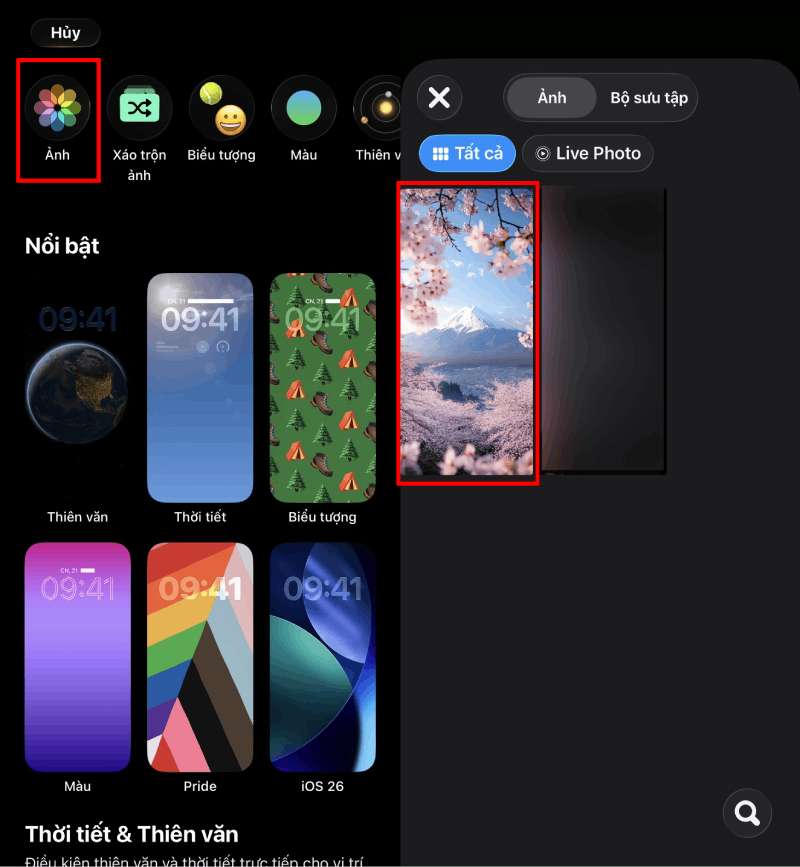800x867 pixels.
Task: Pick the Màu color wallpaper option
Action: pyautogui.click(x=303, y=108)
